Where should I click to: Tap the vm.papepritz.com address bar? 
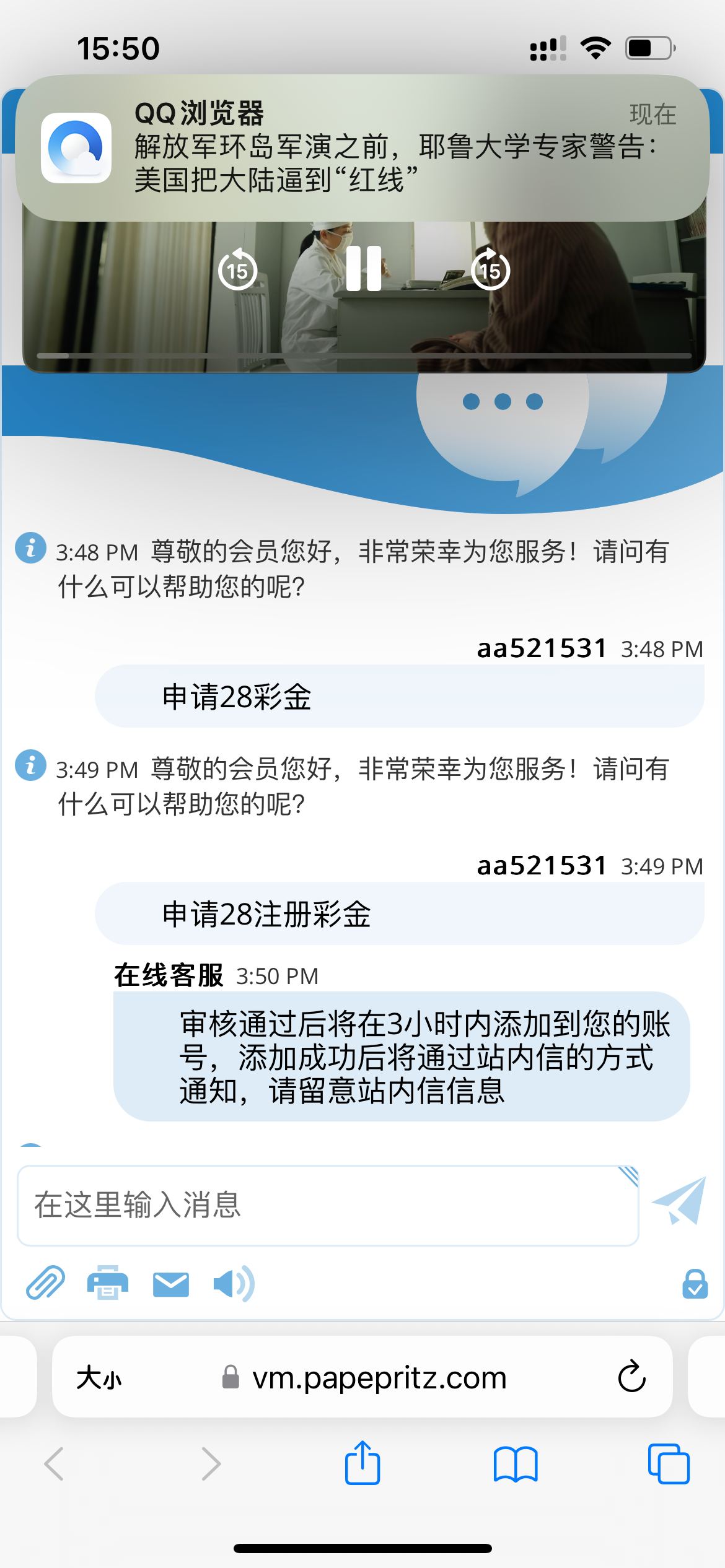pos(379,1378)
